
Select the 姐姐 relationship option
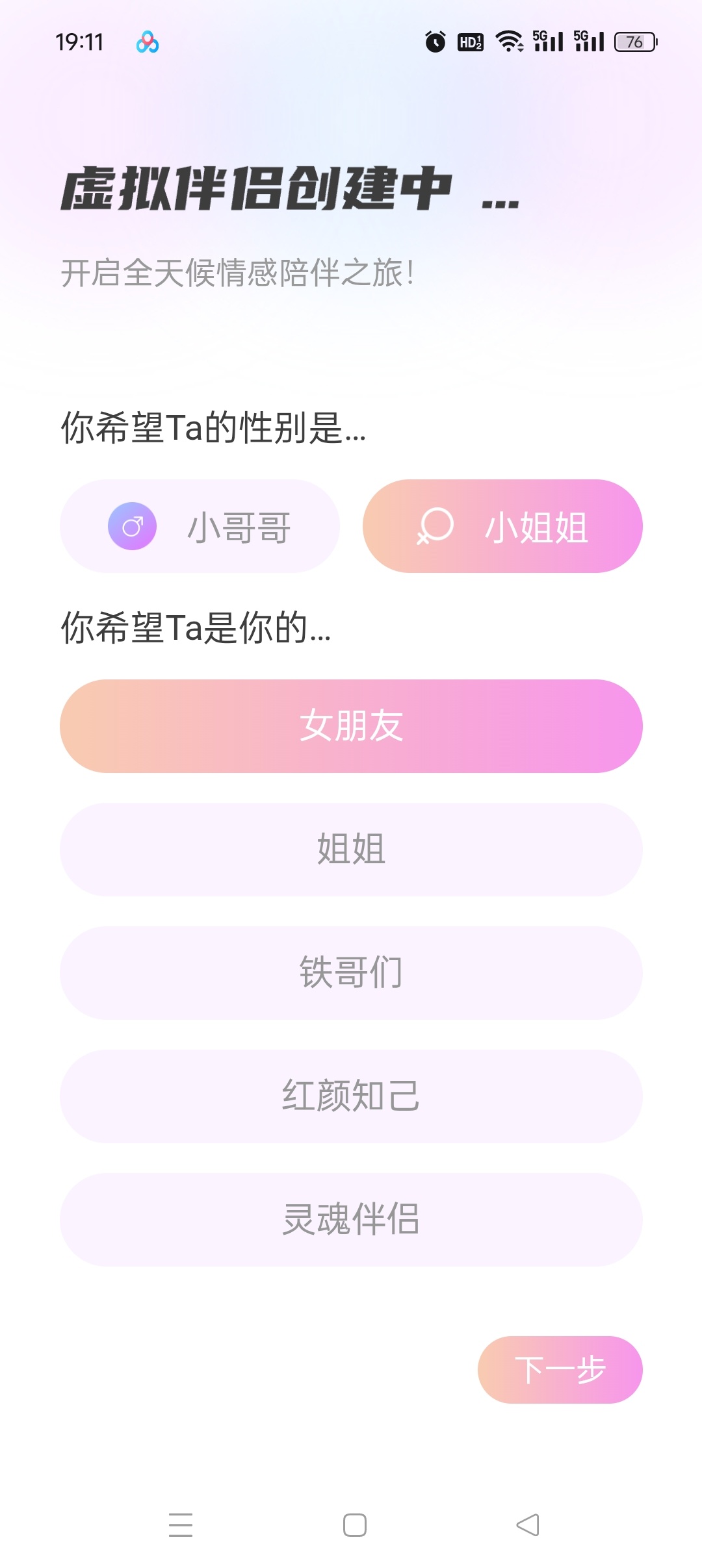pos(351,850)
